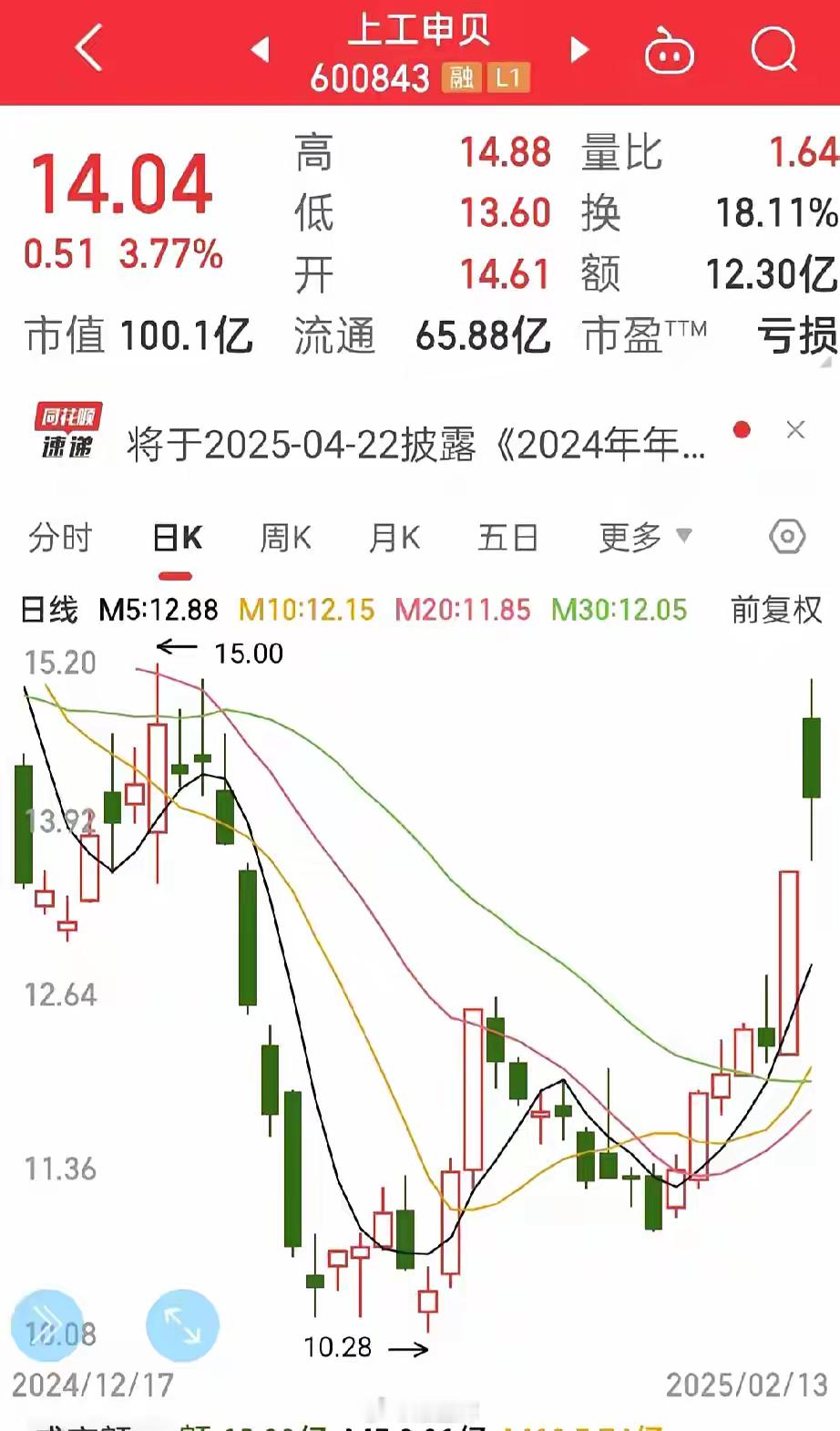Change the 前复权 price adjustment mode
The image size is (840, 1431).
coord(776,609)
